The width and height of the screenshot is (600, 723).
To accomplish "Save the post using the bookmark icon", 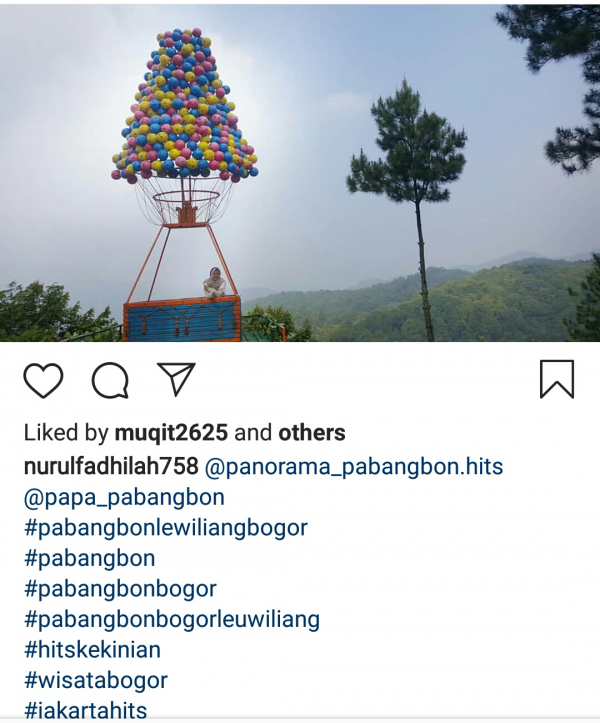I will point(557,379).
